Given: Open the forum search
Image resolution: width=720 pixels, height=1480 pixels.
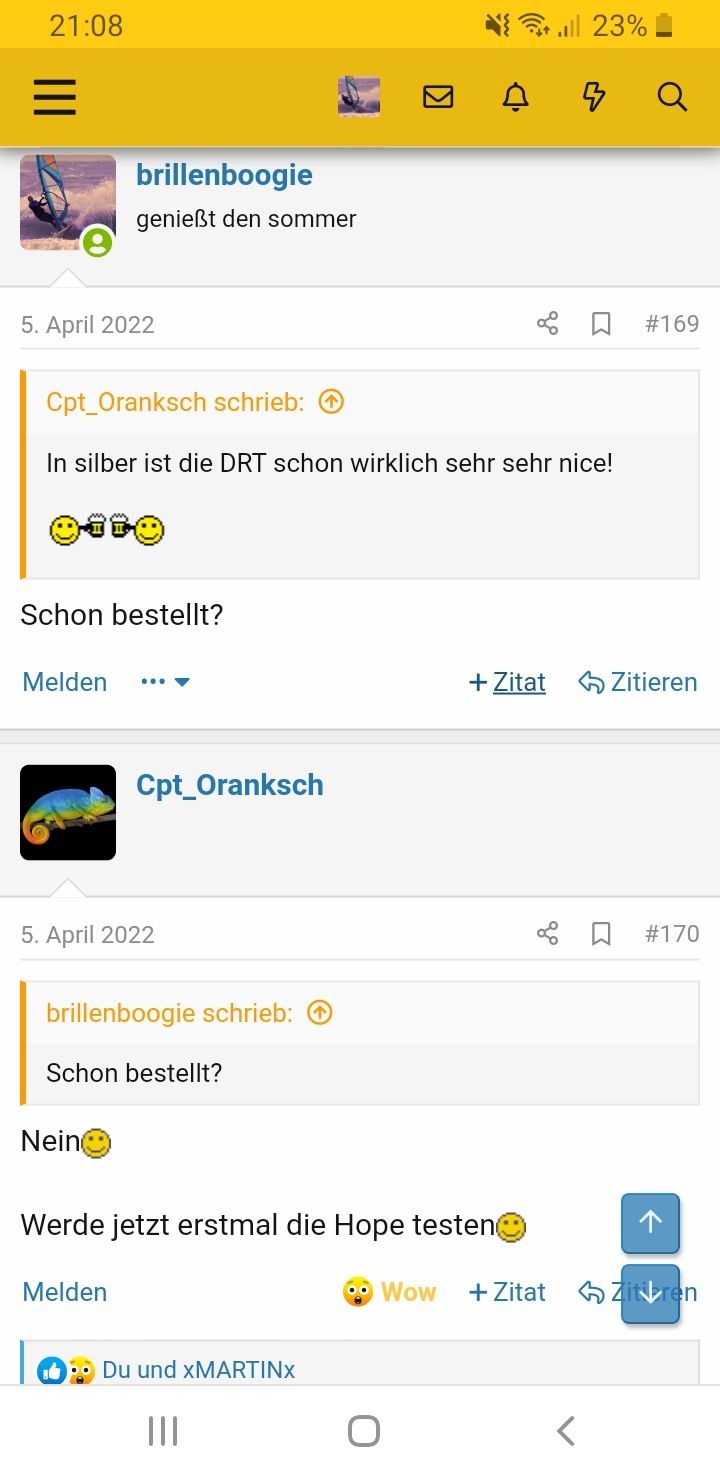Looking at the screenshot, I should coord(672,97).
